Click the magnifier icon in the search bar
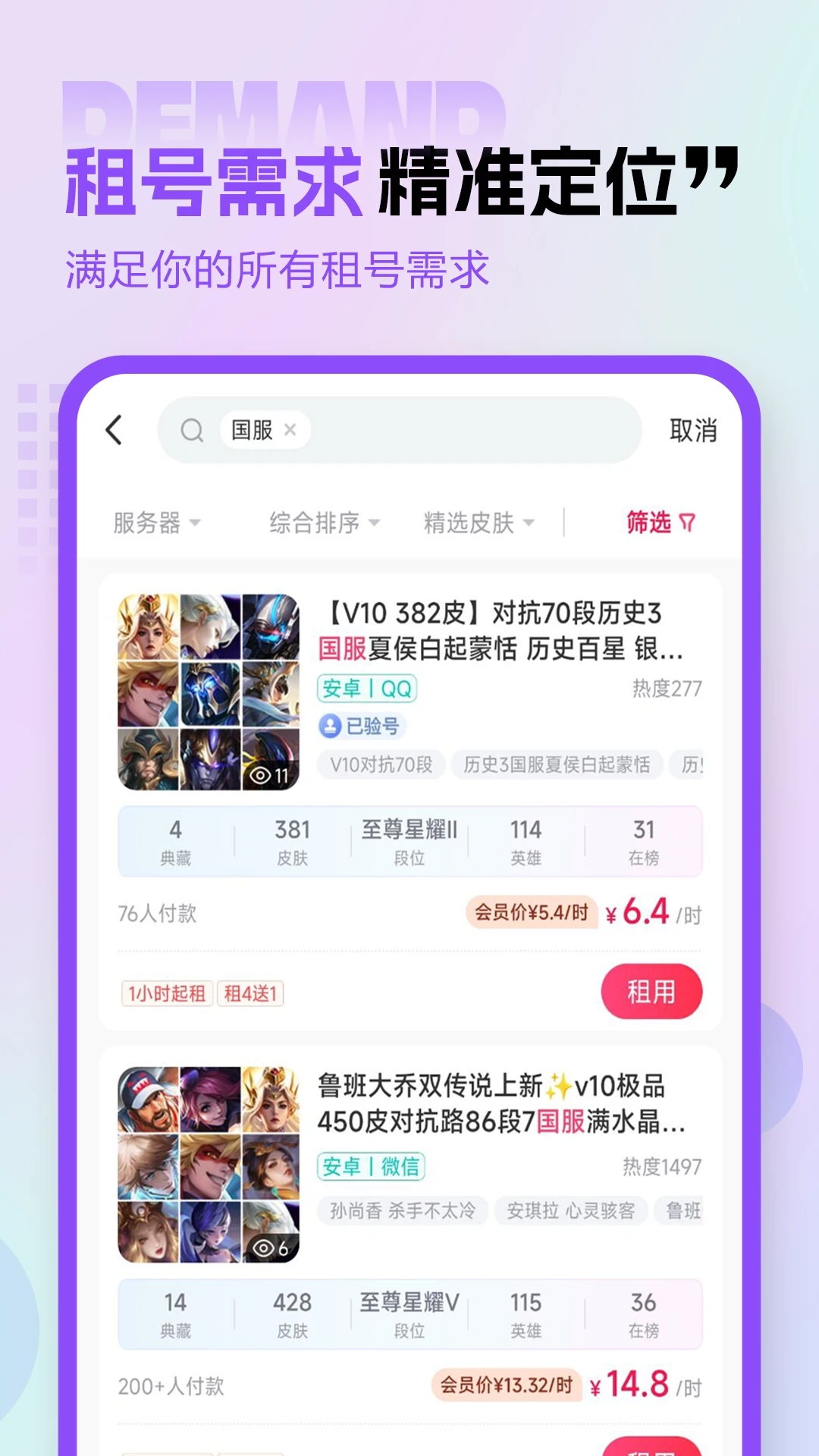 click(192, 429)
